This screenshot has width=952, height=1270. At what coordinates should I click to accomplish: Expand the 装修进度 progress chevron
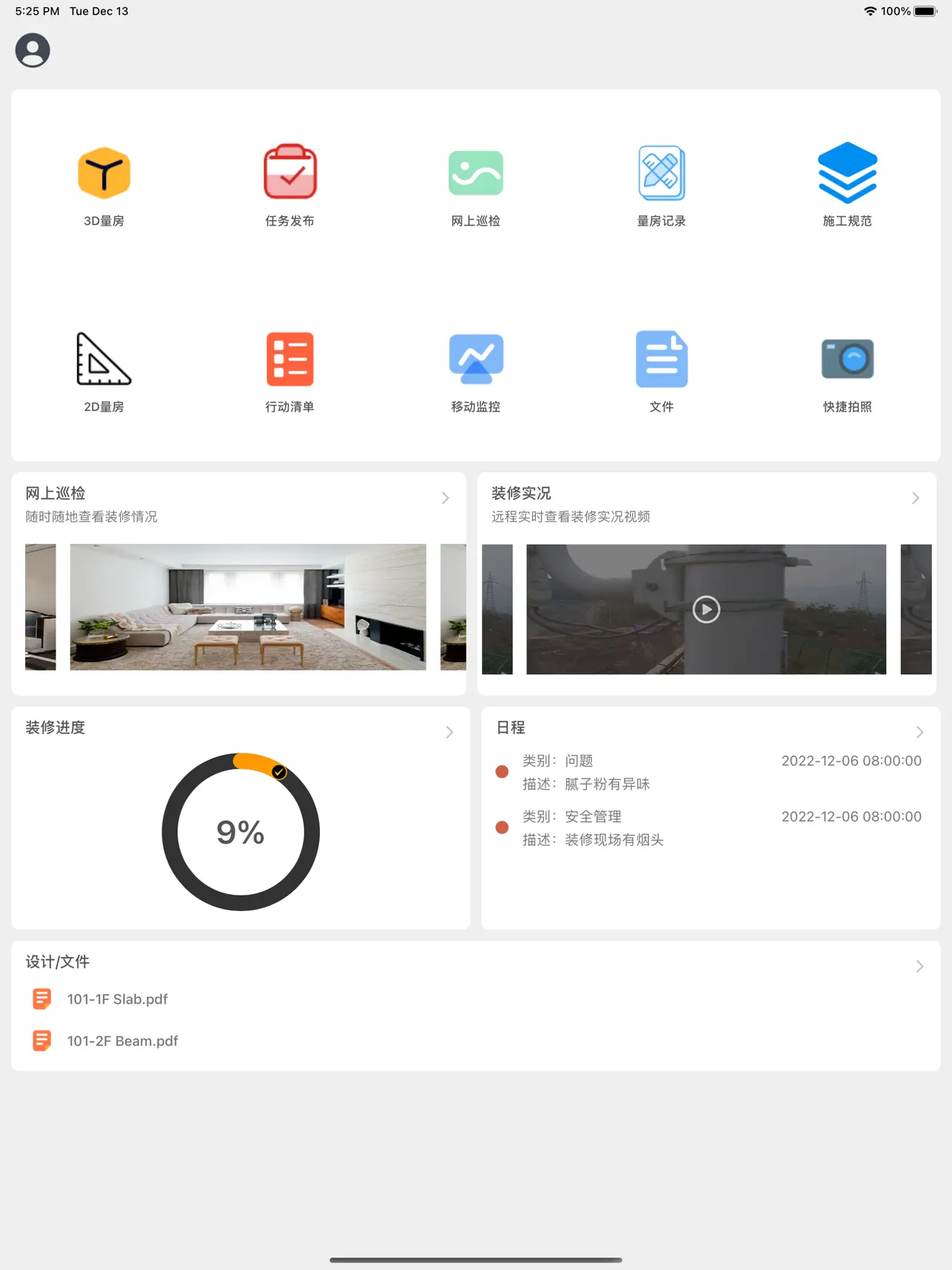449,732
